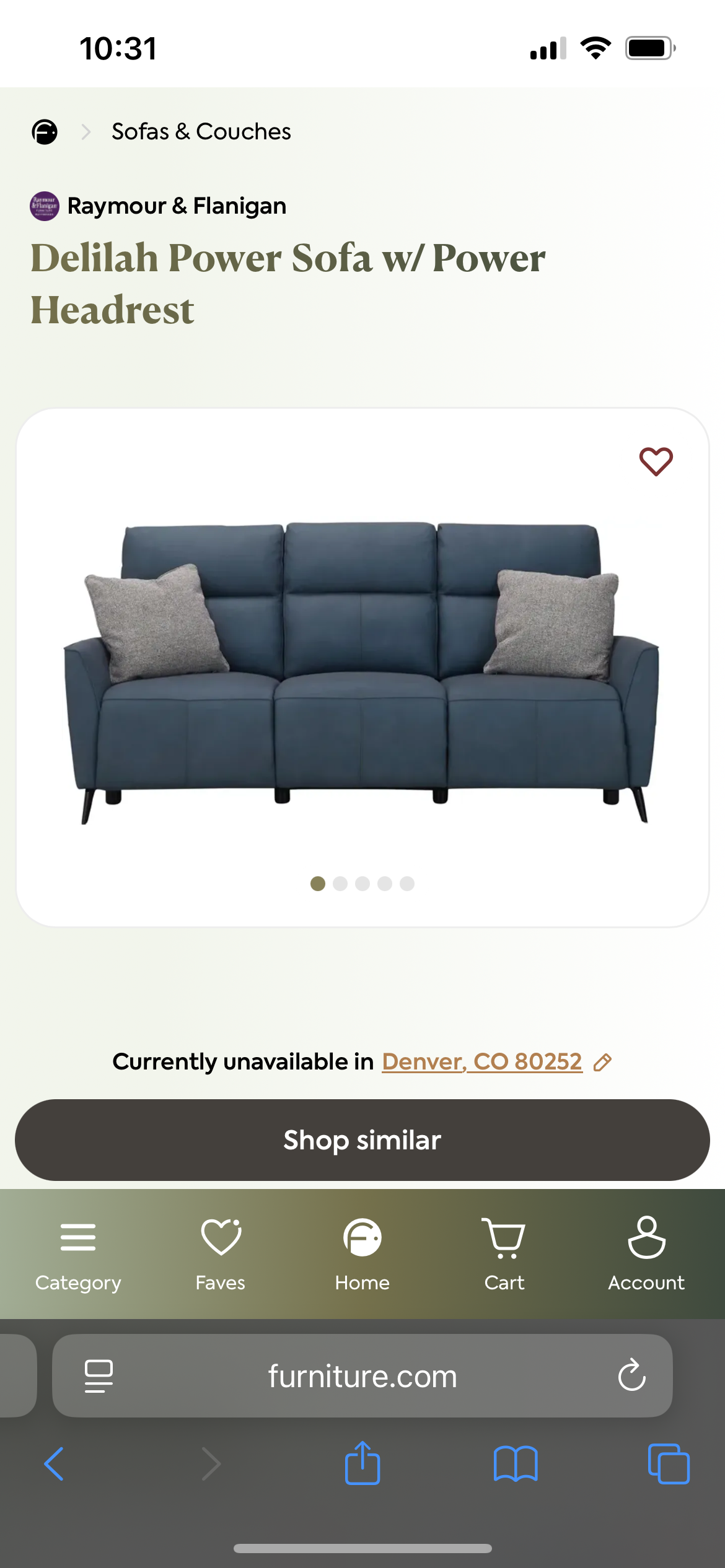Show all open Safari tabs
Viewport: 725px width, 1568px height.
click(668, 1464)
